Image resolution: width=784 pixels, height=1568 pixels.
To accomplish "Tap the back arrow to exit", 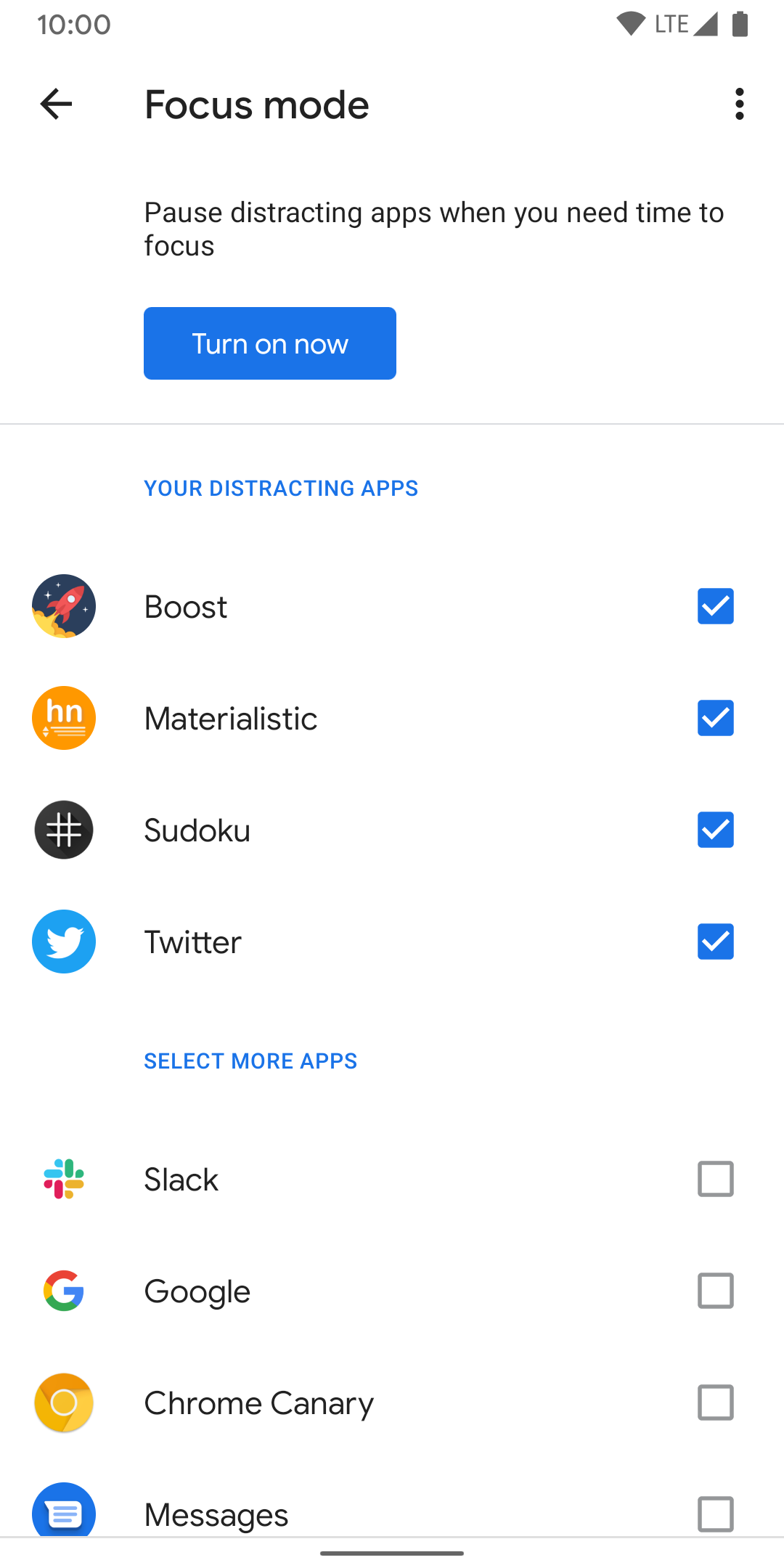I will [x=54, y=105].
